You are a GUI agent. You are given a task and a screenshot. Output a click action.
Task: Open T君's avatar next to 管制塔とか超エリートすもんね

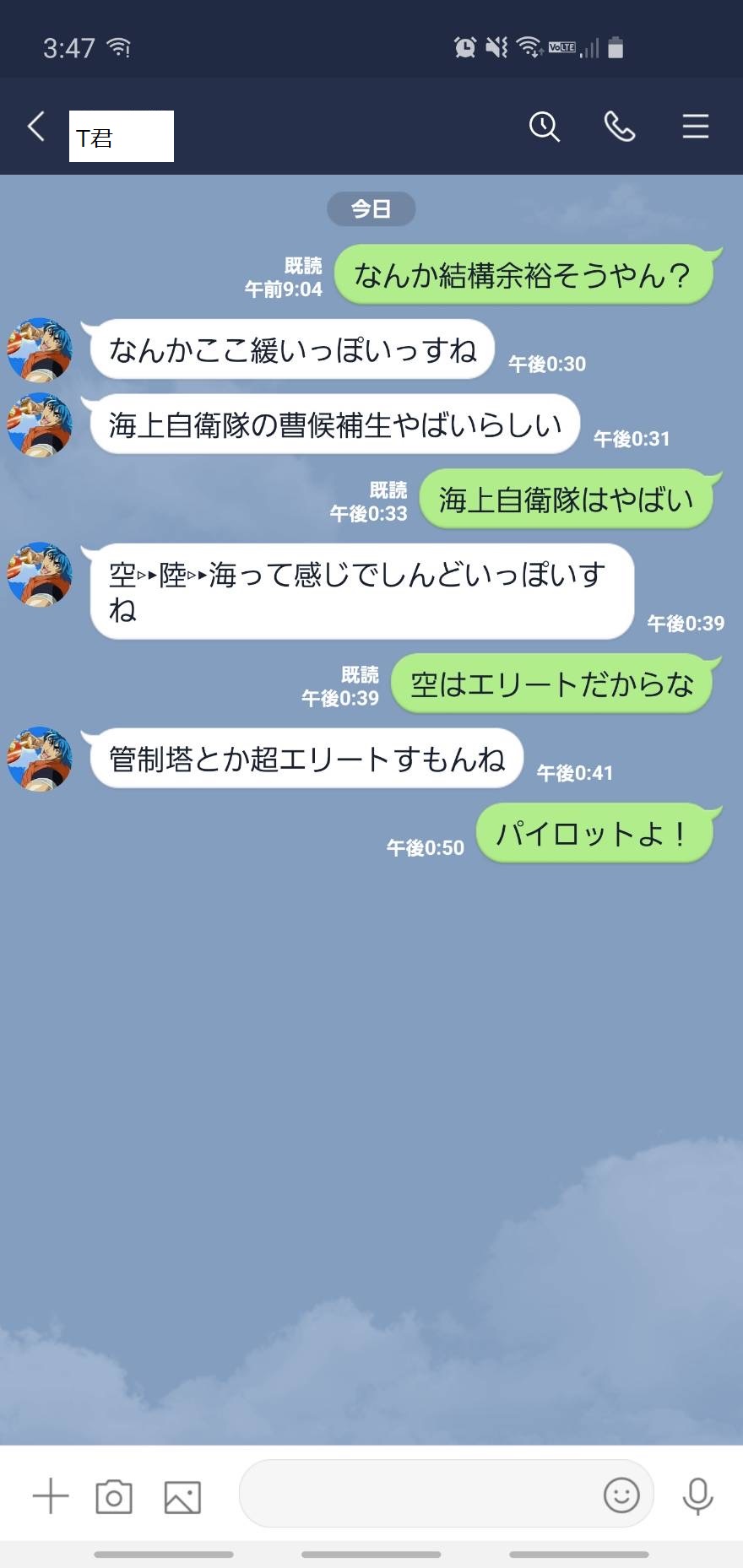tap(40, 759)
